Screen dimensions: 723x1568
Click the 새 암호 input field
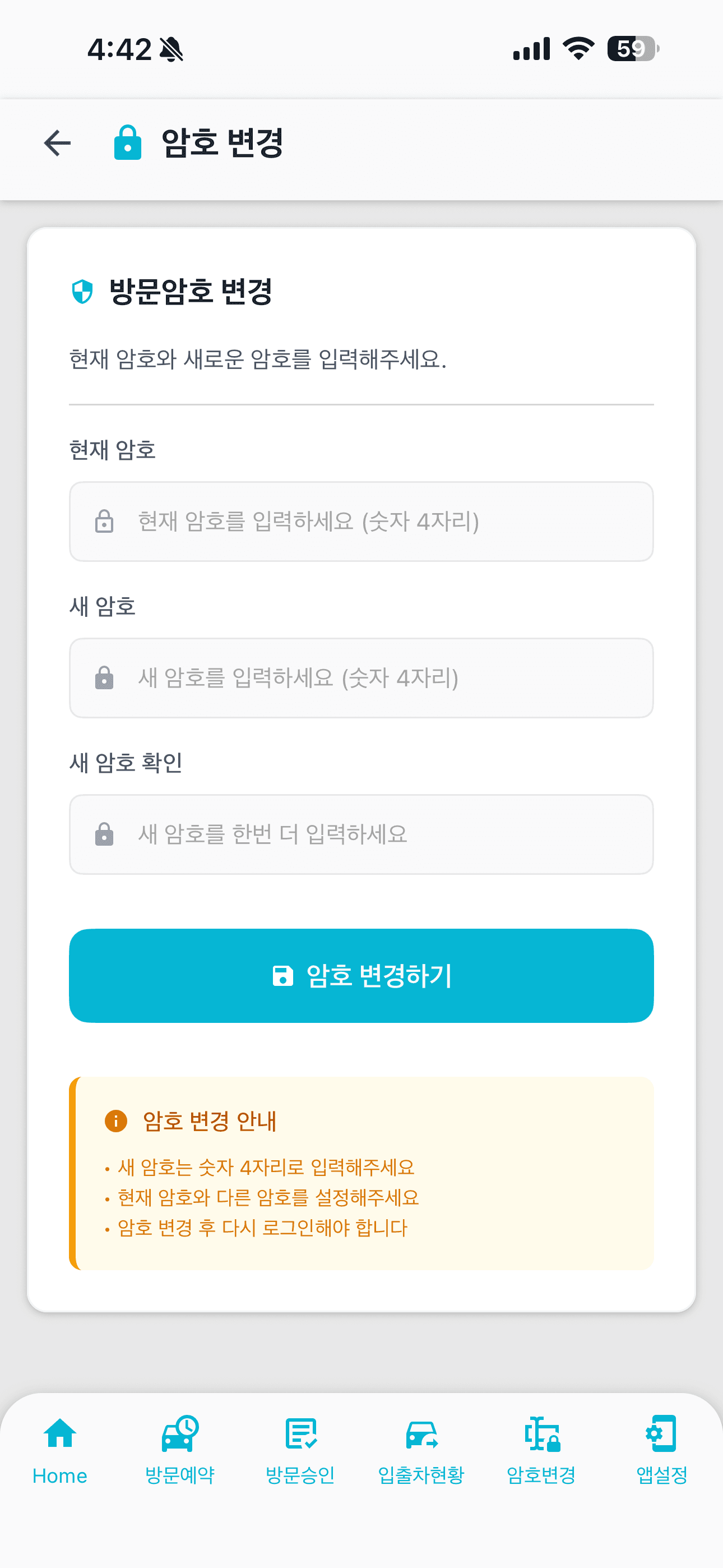pyautogui.click(x=361, y=679)
